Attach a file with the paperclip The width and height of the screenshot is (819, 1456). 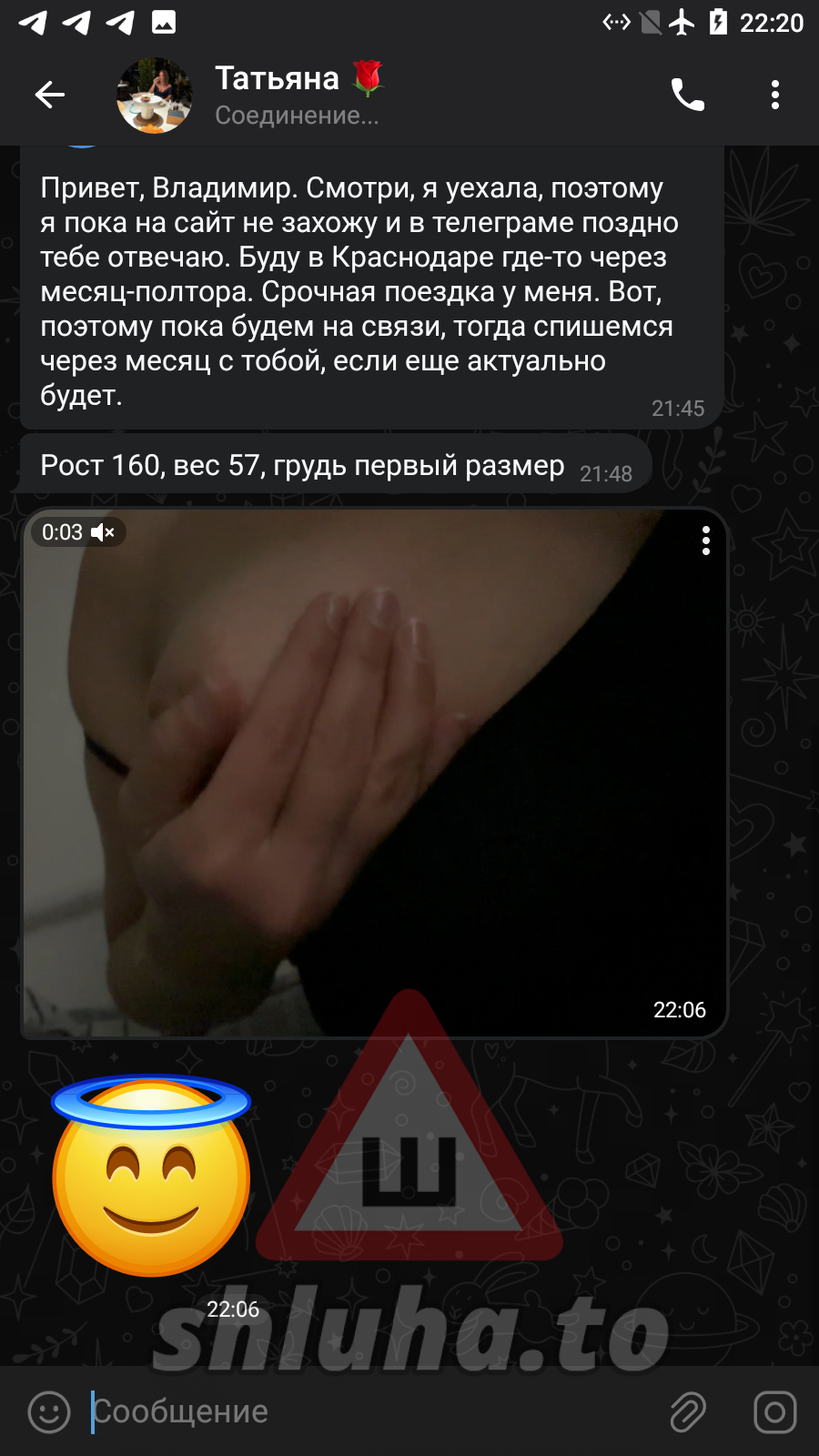(688, 1411)
